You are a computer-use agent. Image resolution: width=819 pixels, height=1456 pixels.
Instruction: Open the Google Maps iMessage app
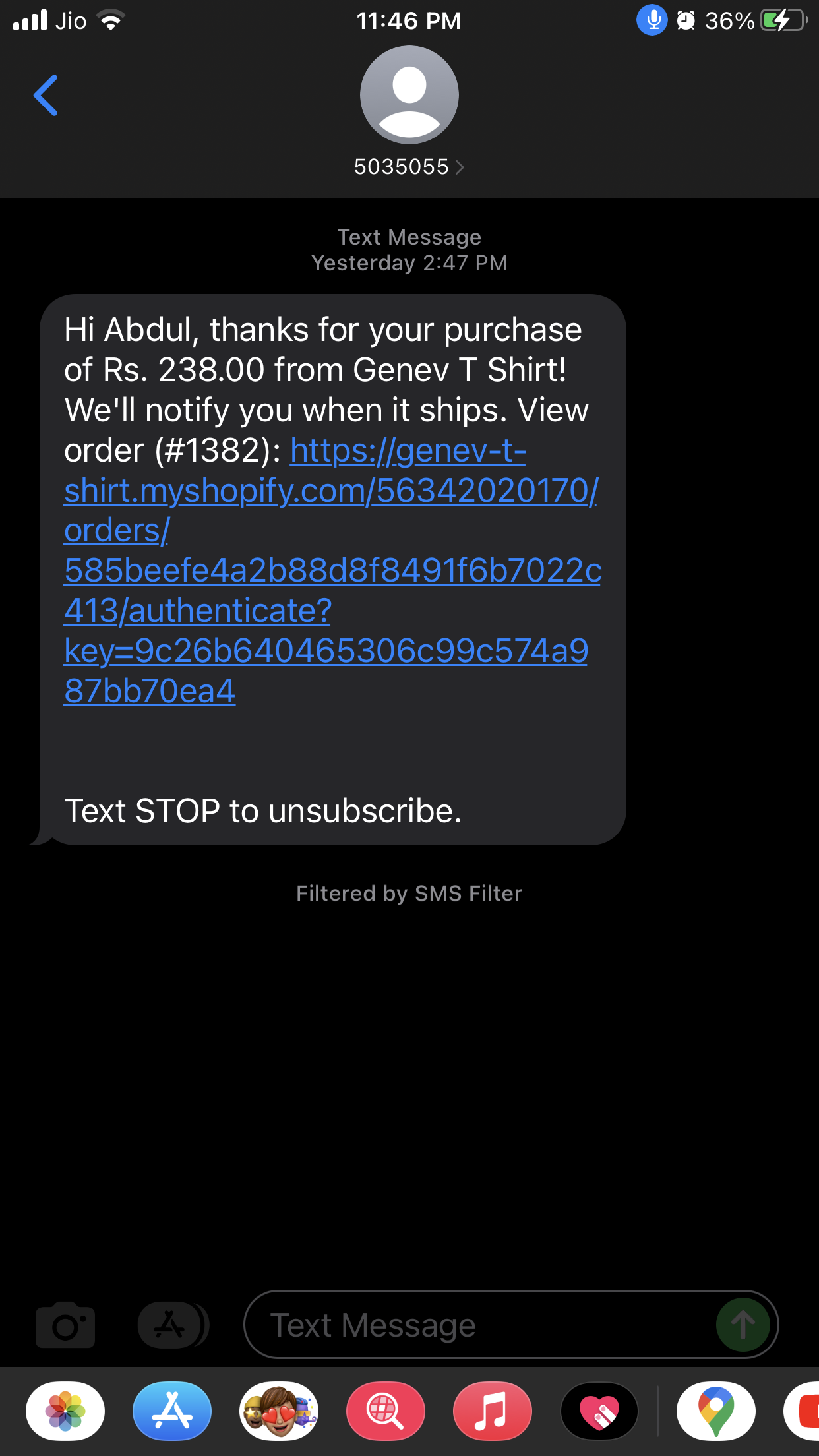[x=716, y=1412]
